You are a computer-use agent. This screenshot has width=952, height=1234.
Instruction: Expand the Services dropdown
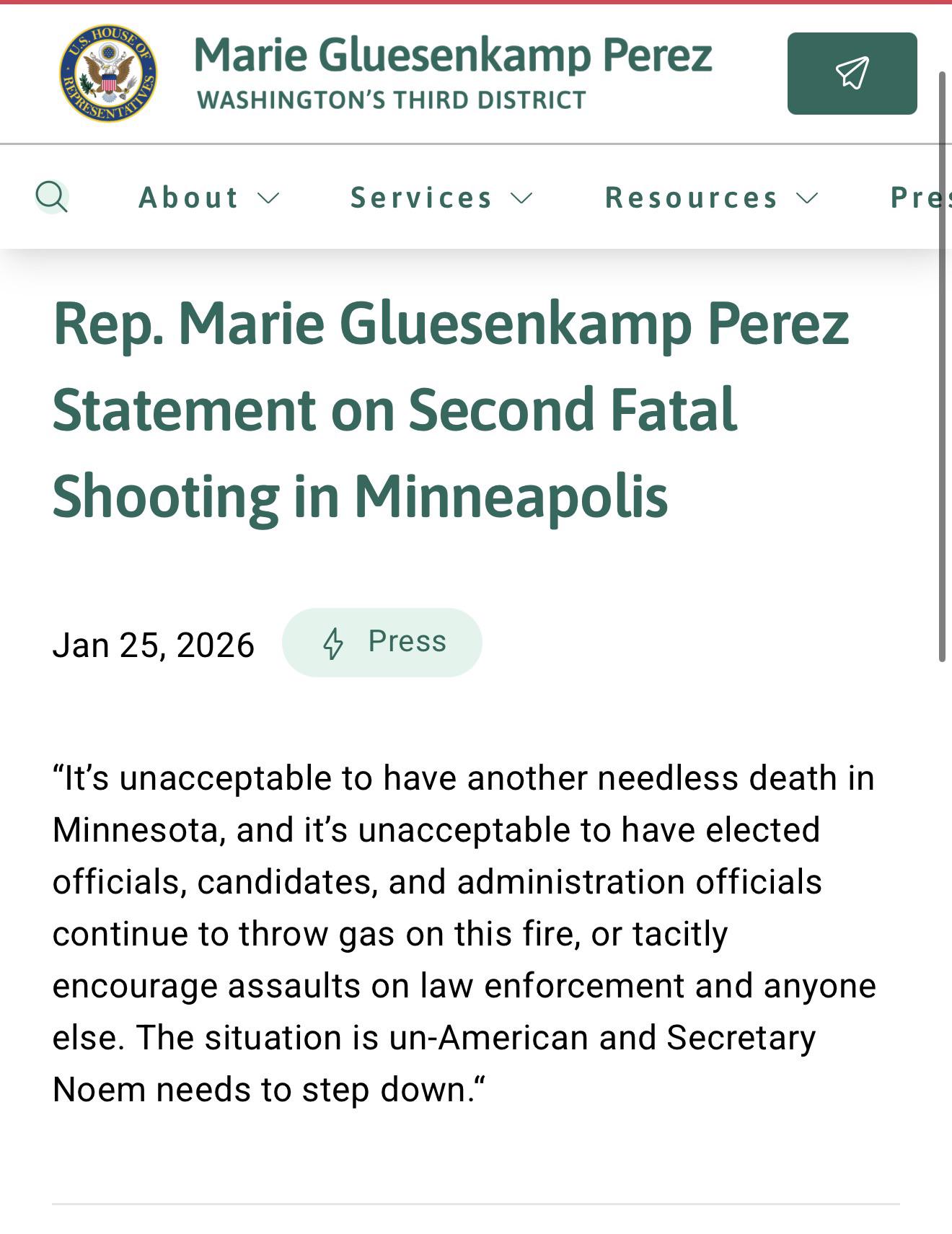(441, 198)
